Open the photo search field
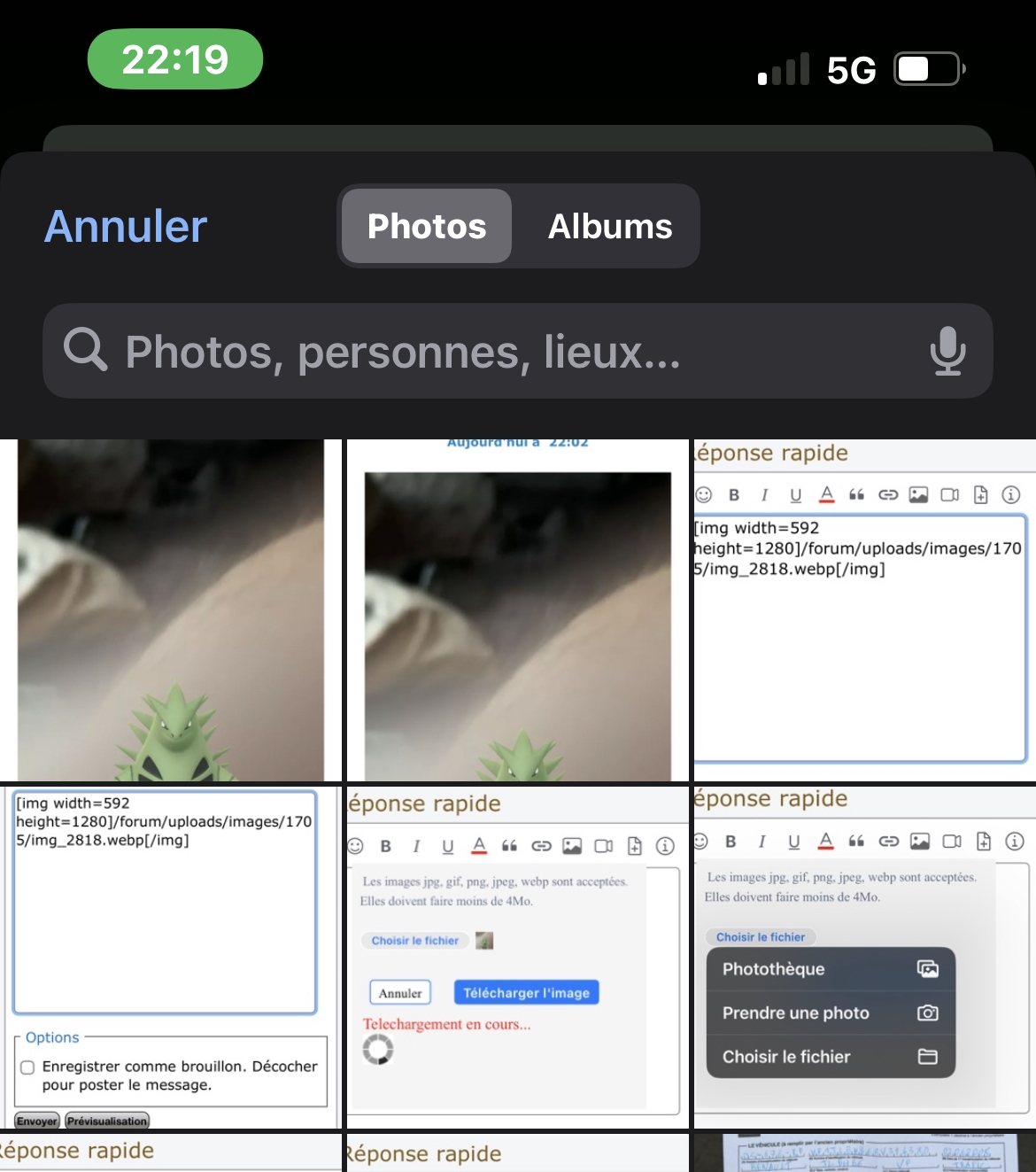Viewport: 1036px width, 1172px height. tap(496, 352)
